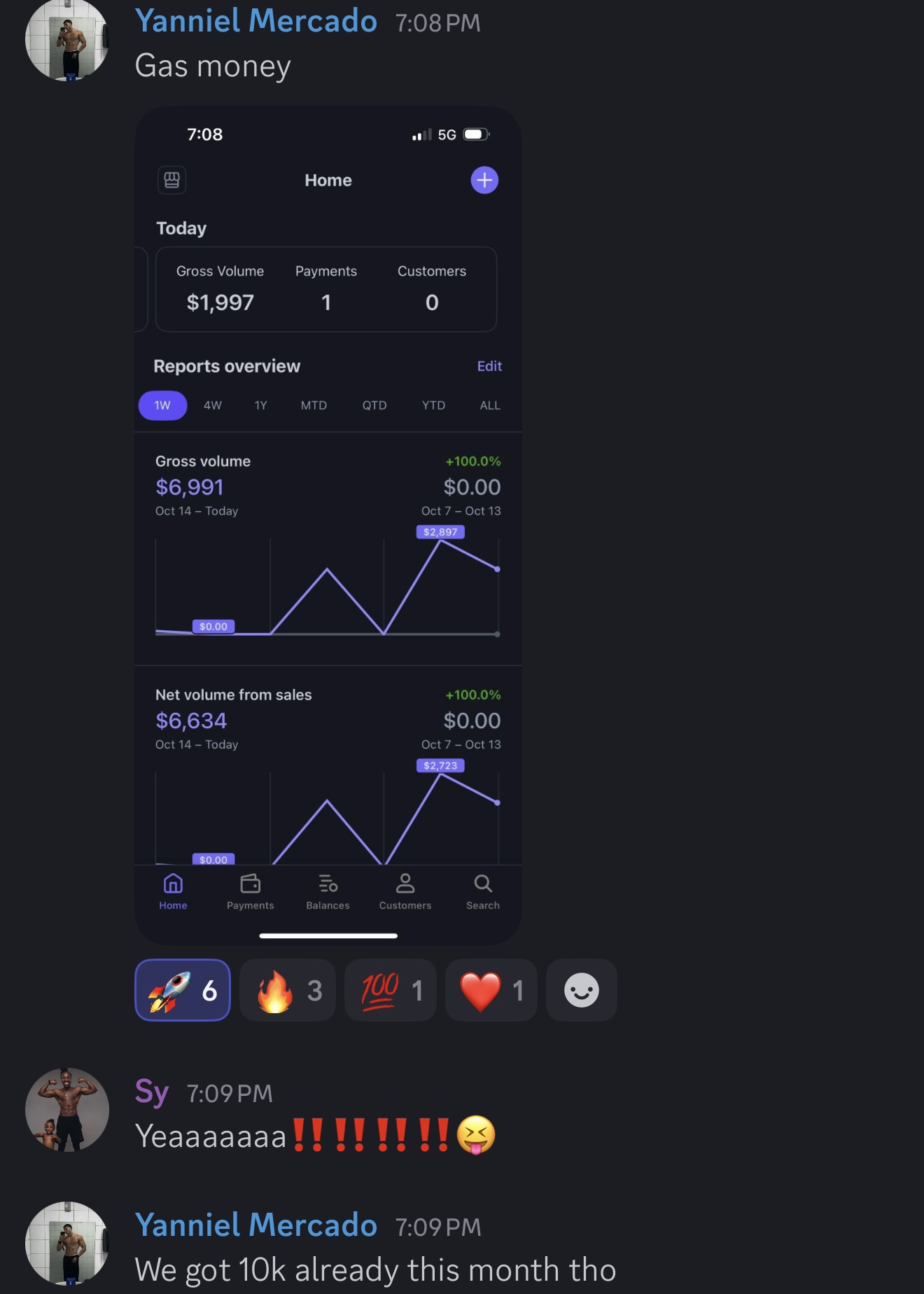The width and height of the screenshot is (924, 1294).
Task: Tap Yanniel Mercado's name above '10k already' message
Action: coord(256,1225)
